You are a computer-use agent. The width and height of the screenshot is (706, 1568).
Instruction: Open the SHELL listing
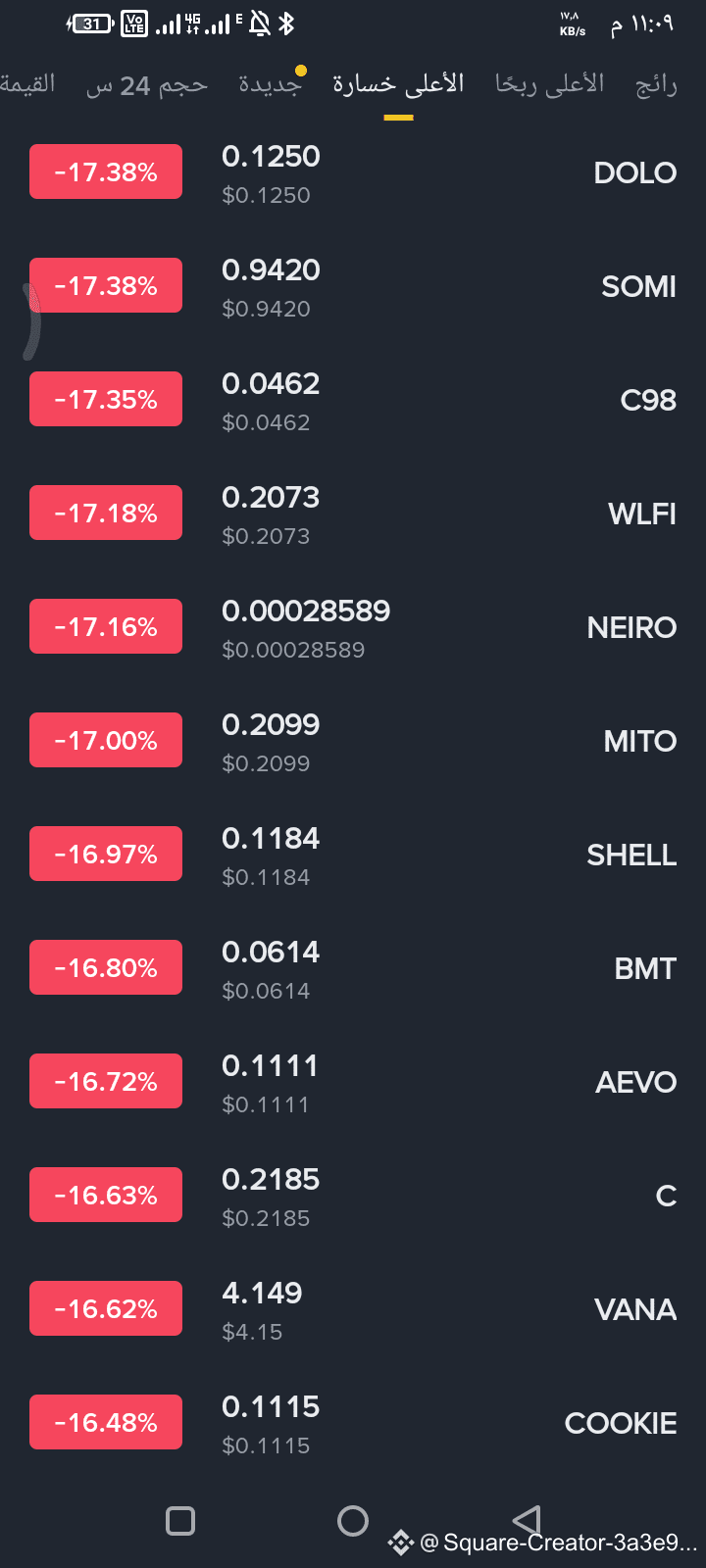click(x=353, y=855)
